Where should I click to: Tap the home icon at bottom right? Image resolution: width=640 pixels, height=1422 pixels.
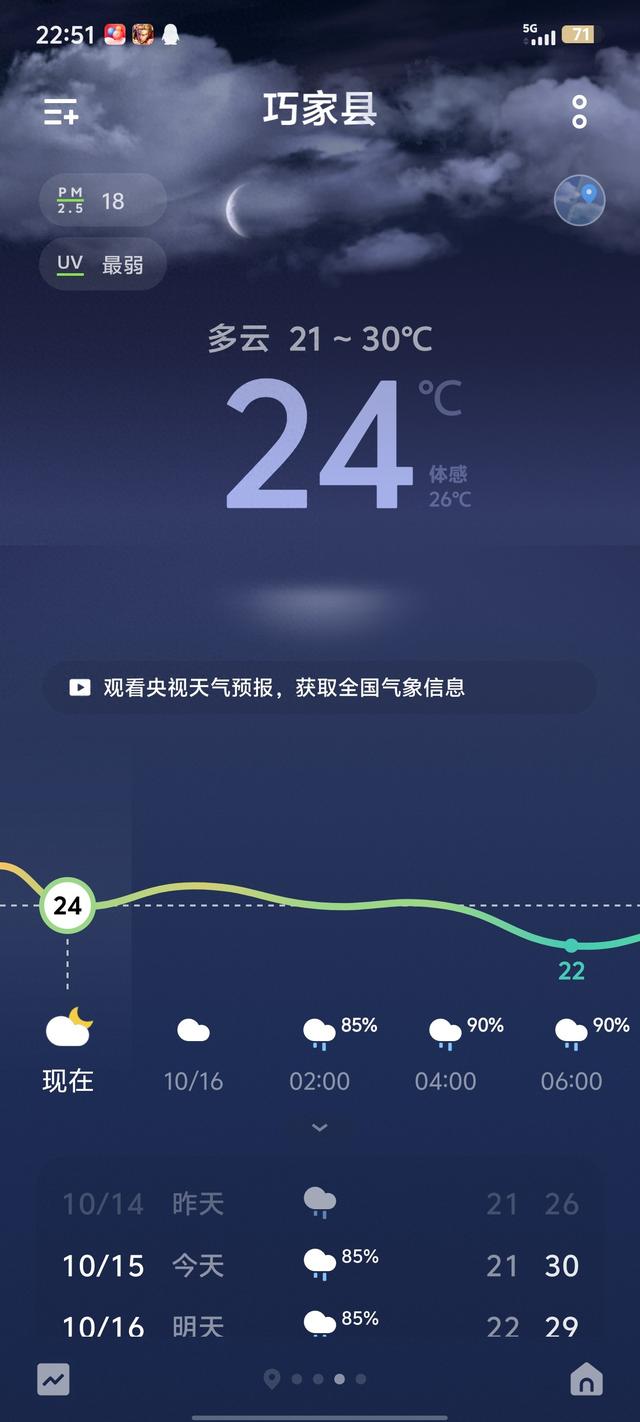click(586, 1380)
